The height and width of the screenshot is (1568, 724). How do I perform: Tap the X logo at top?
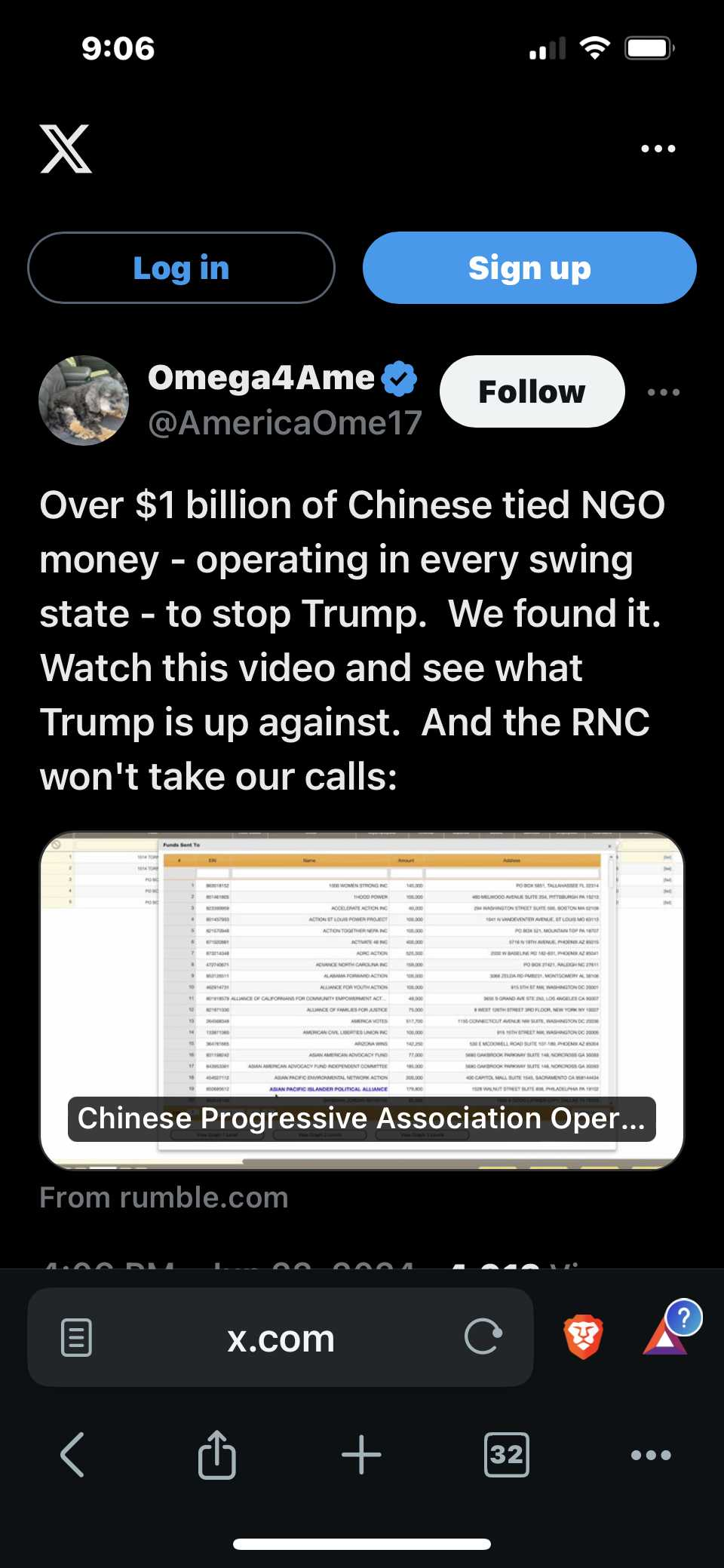66,149
